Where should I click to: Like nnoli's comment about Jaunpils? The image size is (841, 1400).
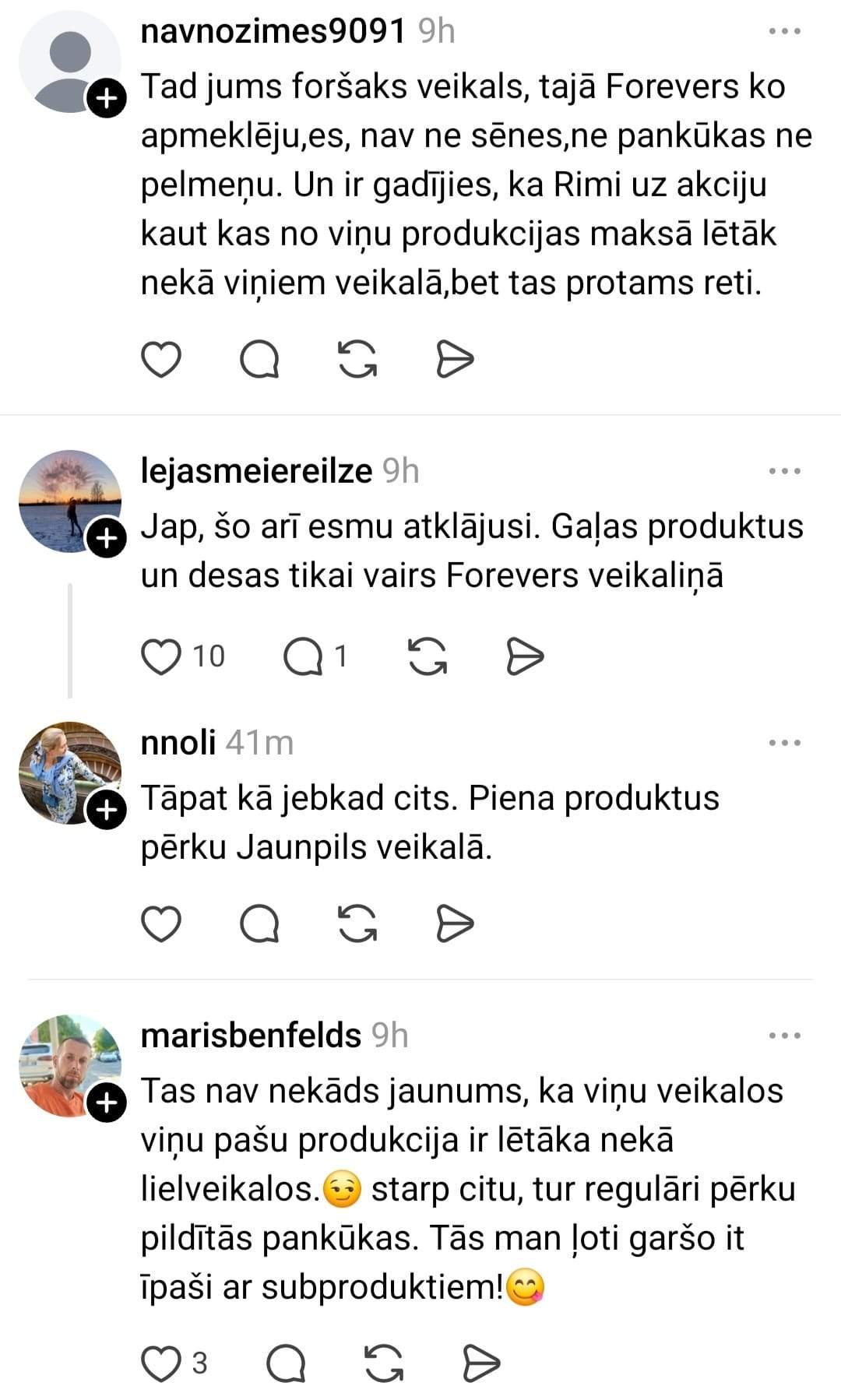pos(161,924)
